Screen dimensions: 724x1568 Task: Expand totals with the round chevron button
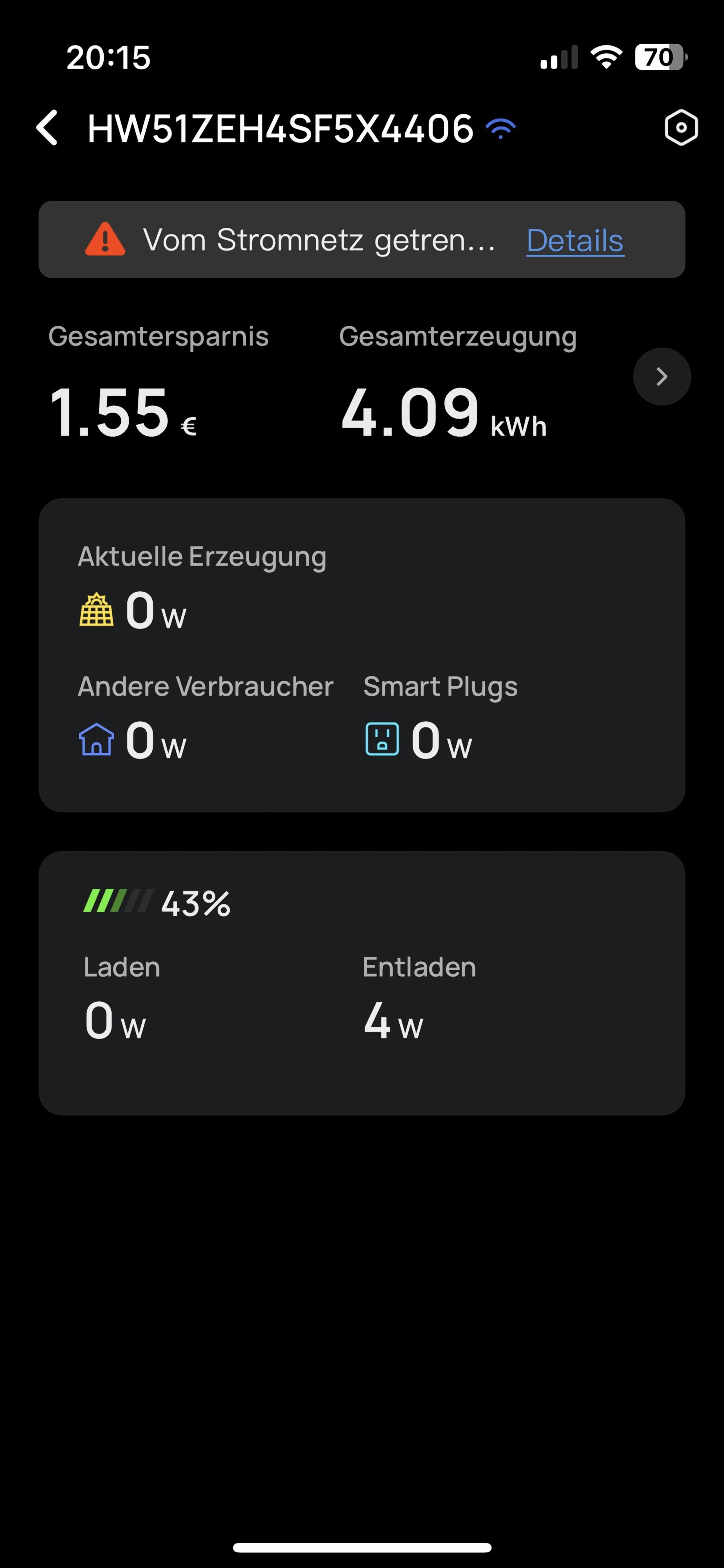pyautogui.click(x=662, y=377)
